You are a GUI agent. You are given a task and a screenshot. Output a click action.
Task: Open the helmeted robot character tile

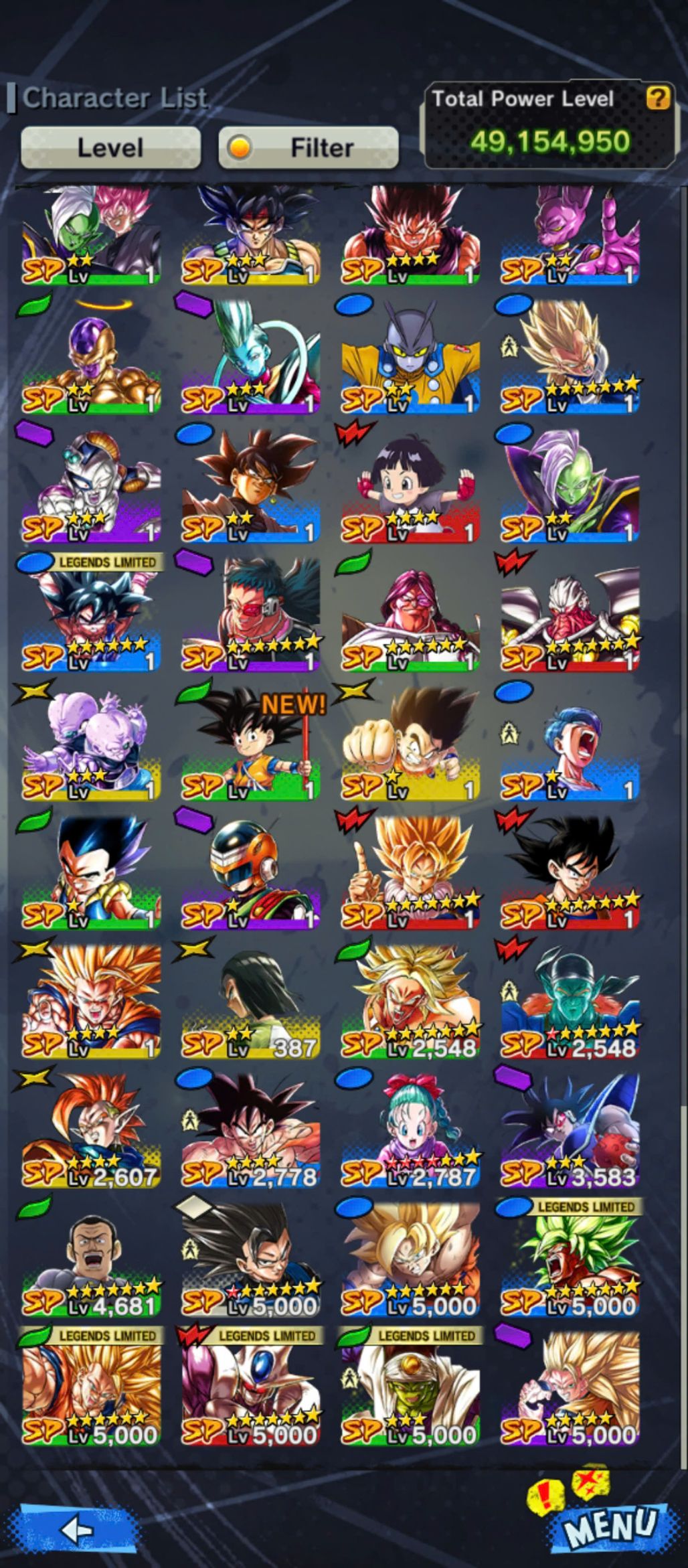(x=251, y=874)
